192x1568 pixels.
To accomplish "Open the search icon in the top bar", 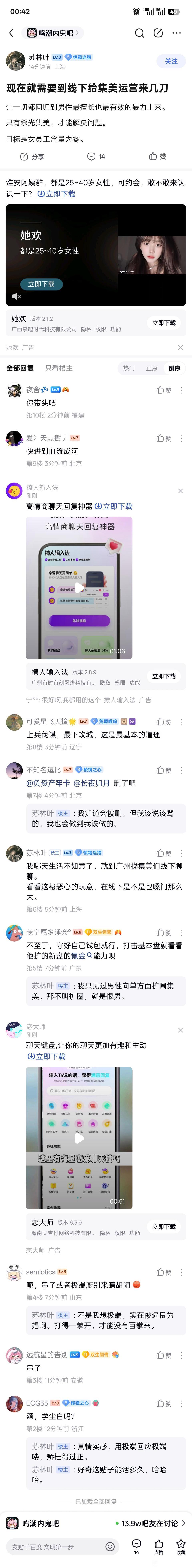I will click(x=139, y=33).
